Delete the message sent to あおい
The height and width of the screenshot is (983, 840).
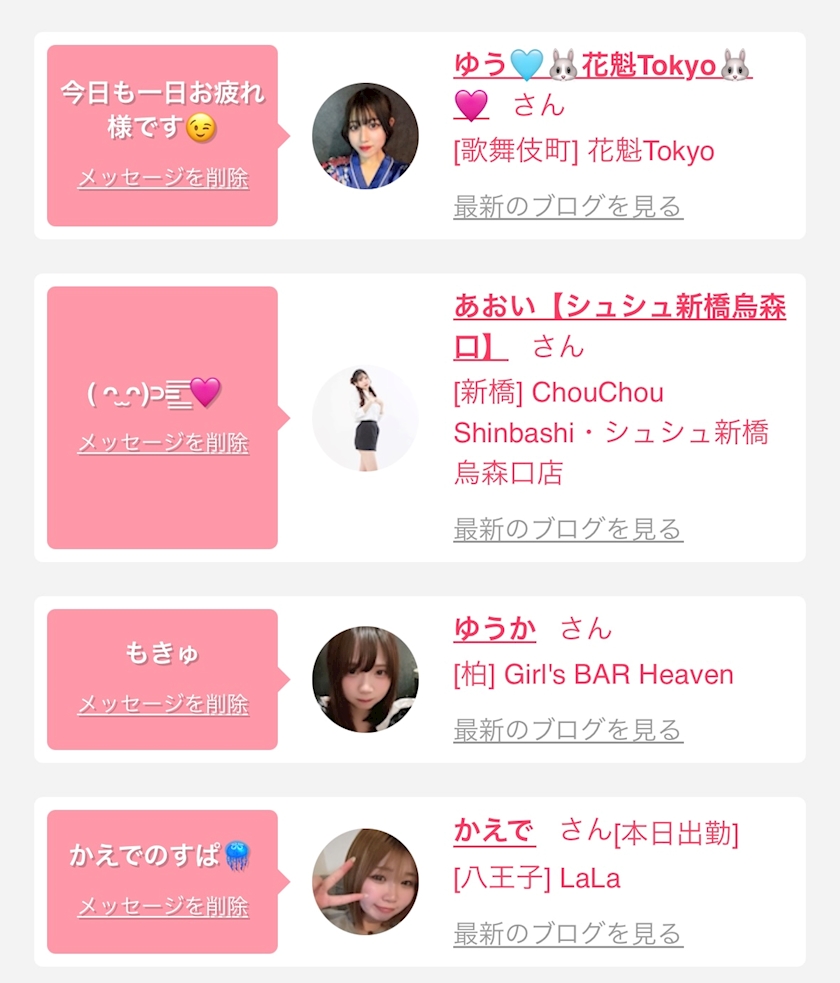coord(163,443)
